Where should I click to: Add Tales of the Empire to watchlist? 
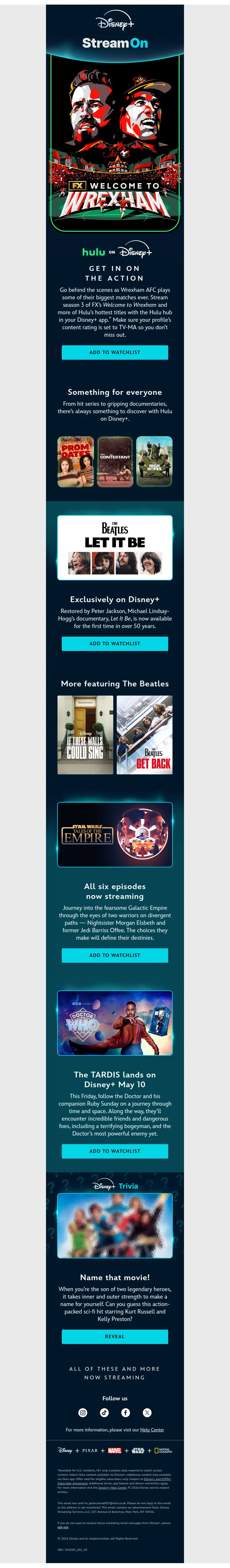click(x=114, y=955)
